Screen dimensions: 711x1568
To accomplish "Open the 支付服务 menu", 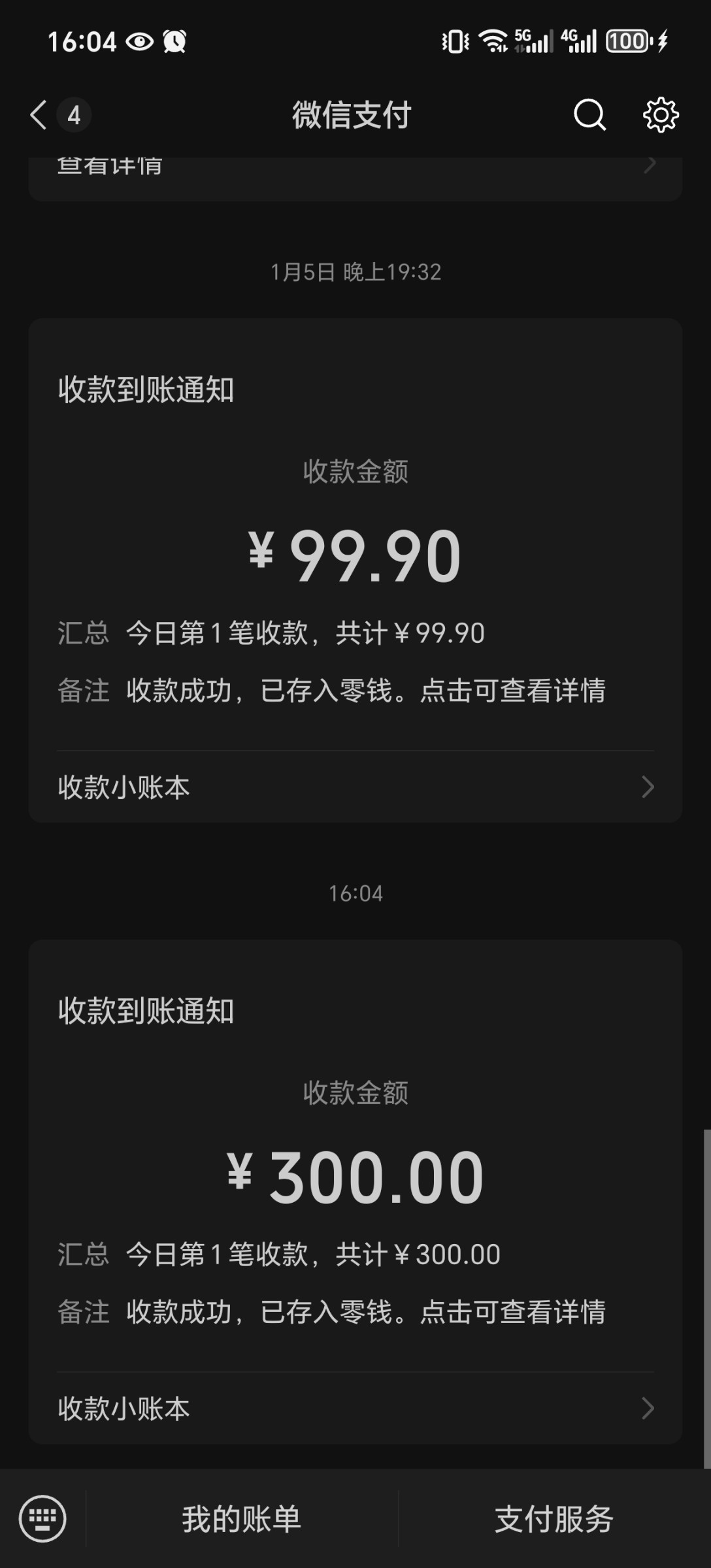I will point(554,1518).
